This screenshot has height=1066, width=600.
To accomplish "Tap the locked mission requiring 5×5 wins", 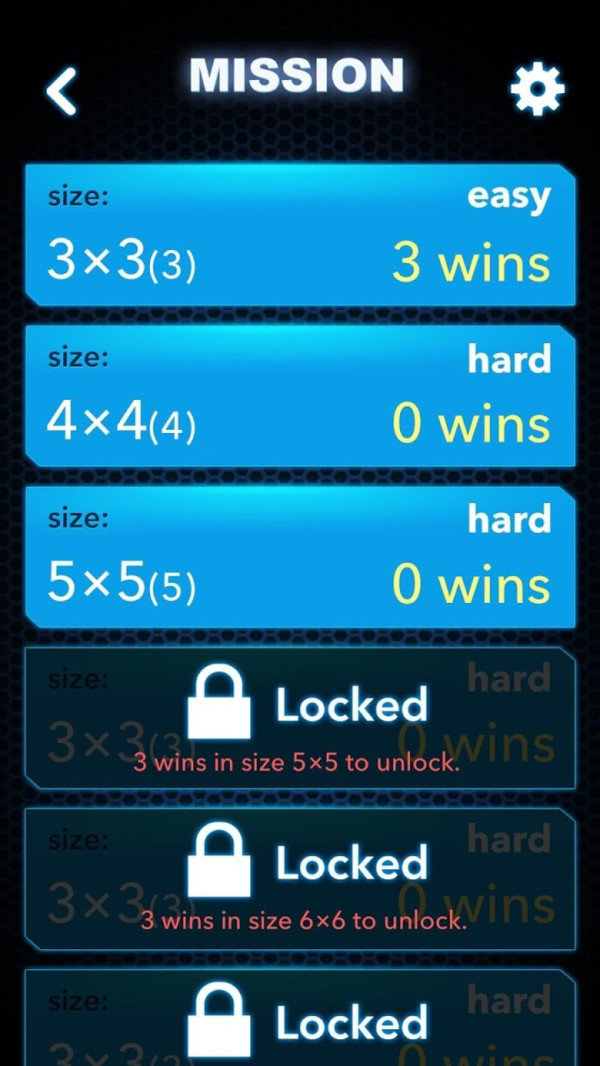I will (x=300, y=719).
